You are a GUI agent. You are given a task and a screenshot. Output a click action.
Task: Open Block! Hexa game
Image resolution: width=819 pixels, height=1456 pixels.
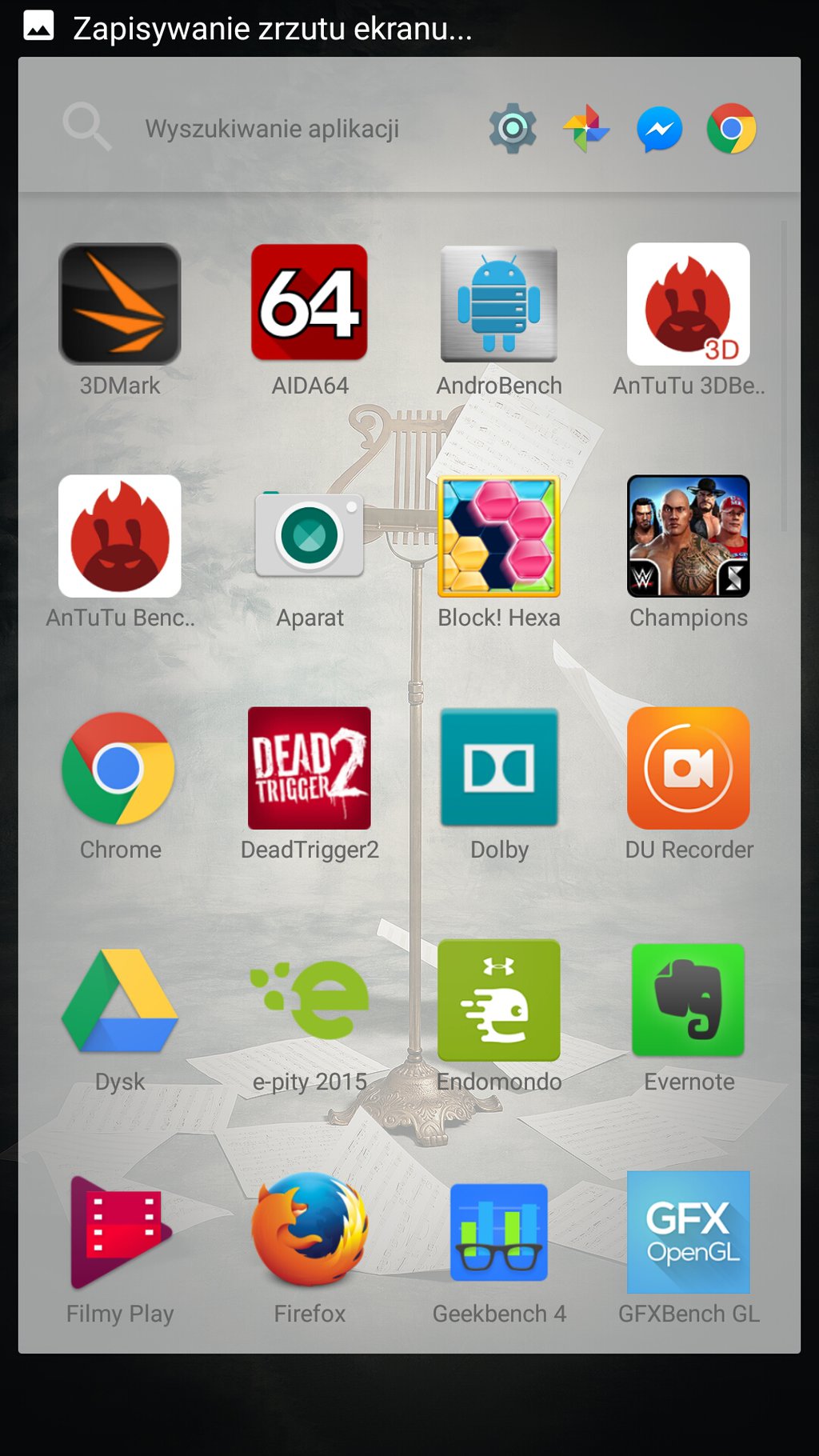(499, 536)
